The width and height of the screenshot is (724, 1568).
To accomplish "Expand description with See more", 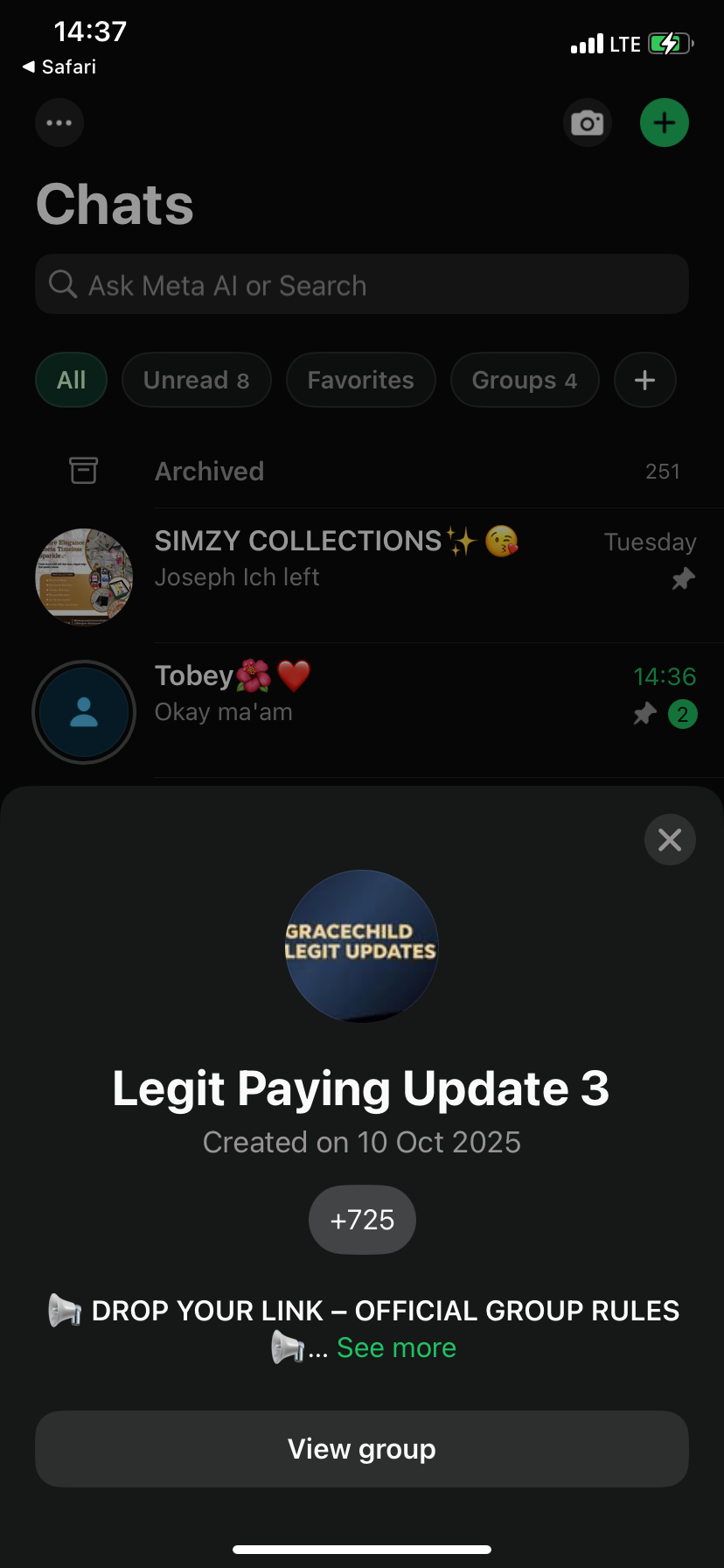I will click(x=396, y=1348).
